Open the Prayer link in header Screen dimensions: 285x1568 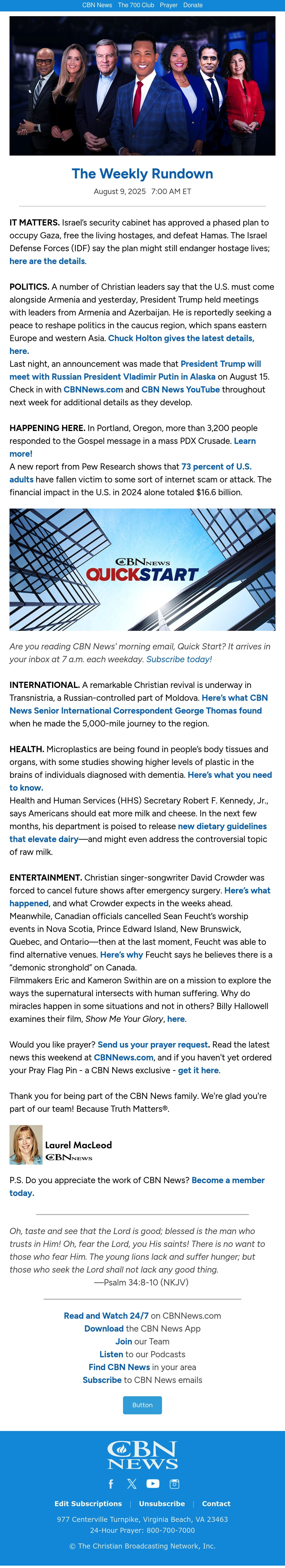click(x=169, y=5)
